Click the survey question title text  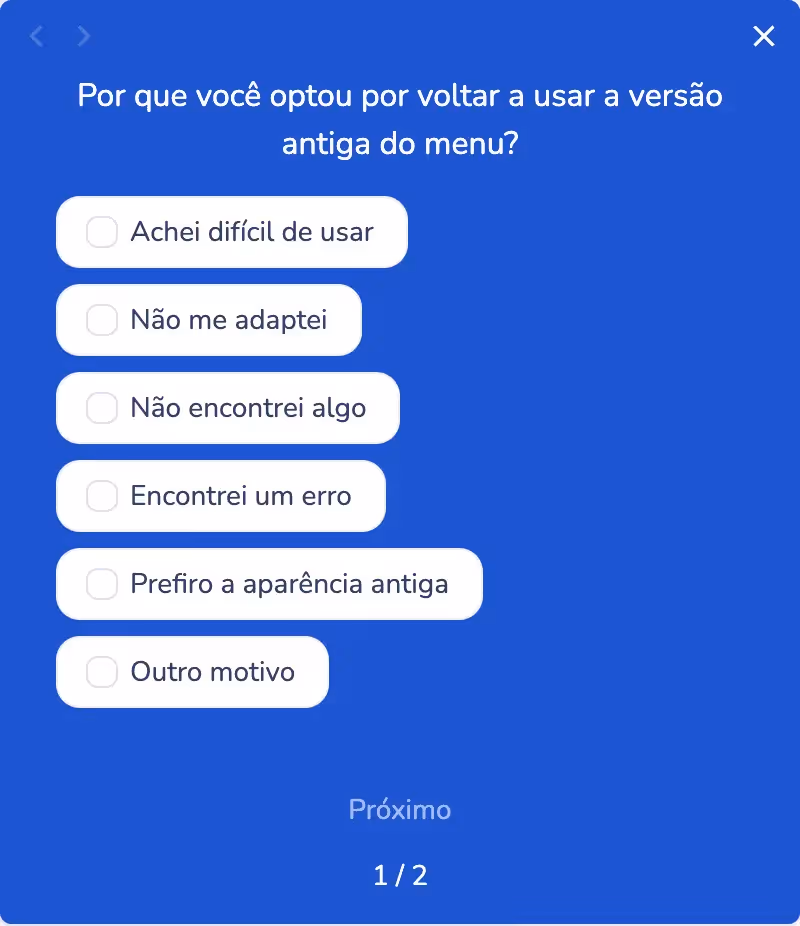pyautogui.click(x=399, y=119)
